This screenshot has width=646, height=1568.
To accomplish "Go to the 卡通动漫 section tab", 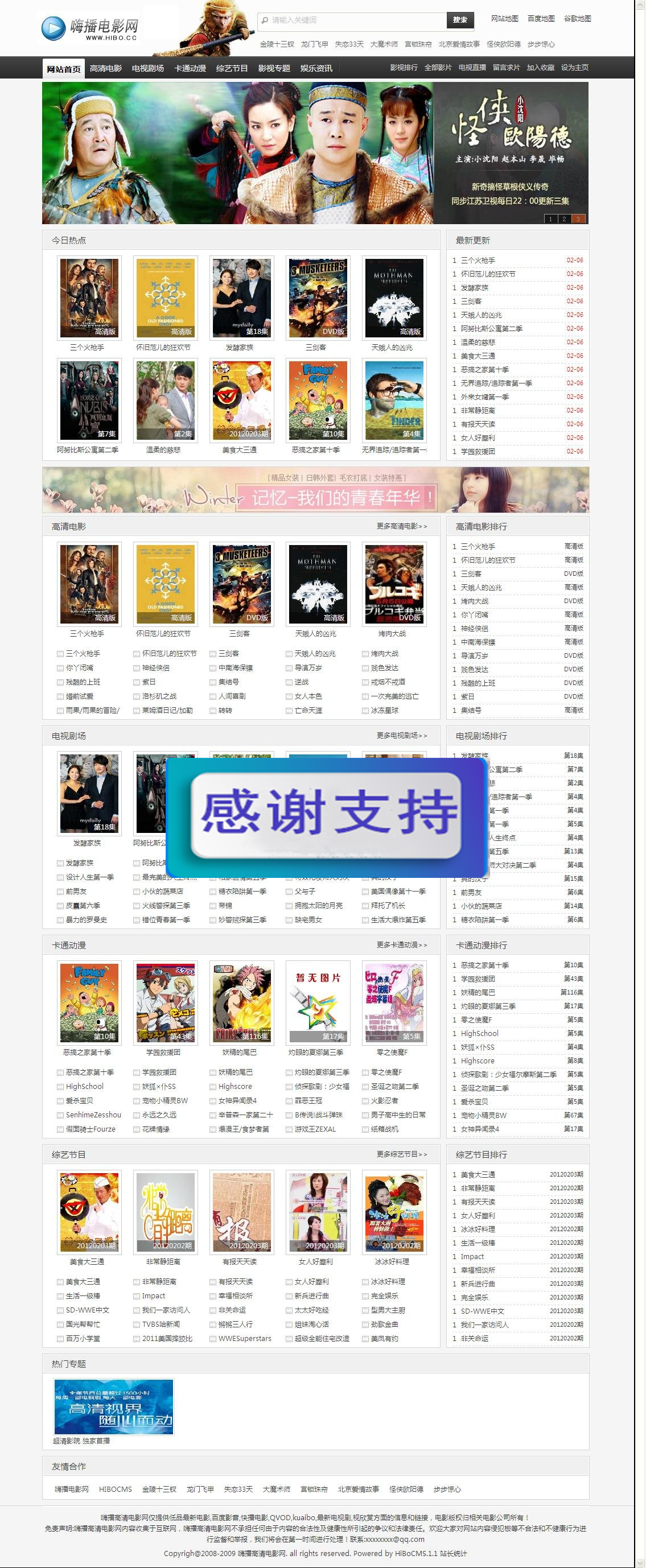I will [190, 68].
